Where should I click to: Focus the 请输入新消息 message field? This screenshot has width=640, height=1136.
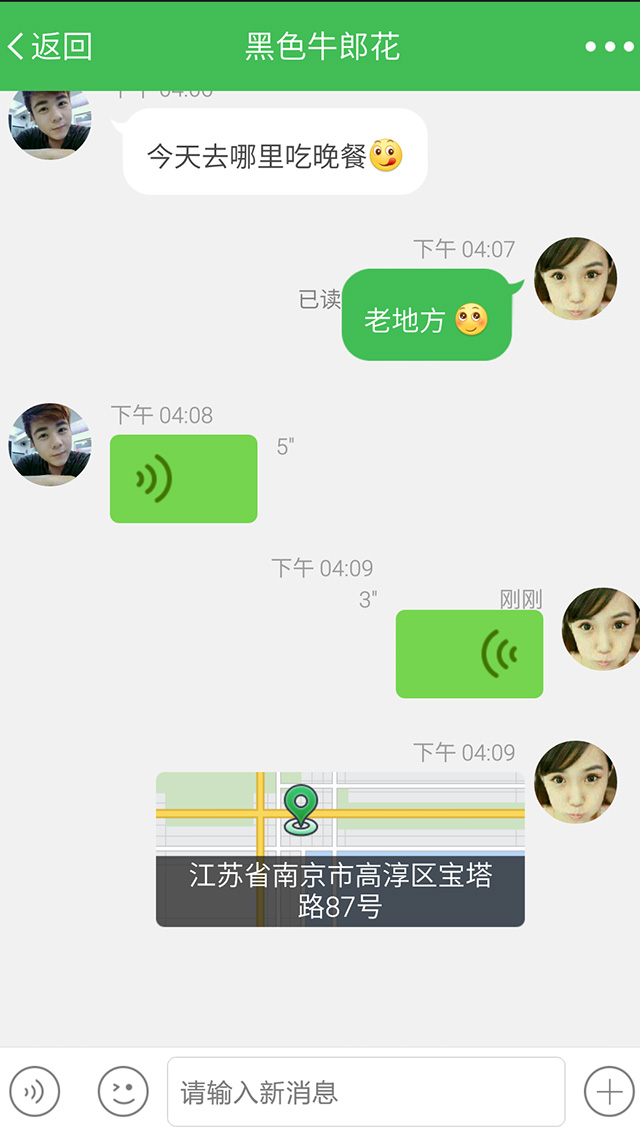[365, 1091]
